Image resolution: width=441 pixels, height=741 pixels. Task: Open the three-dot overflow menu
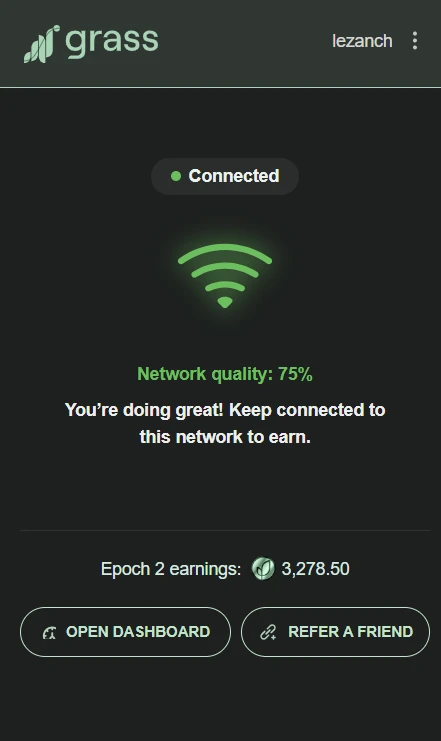415,41
